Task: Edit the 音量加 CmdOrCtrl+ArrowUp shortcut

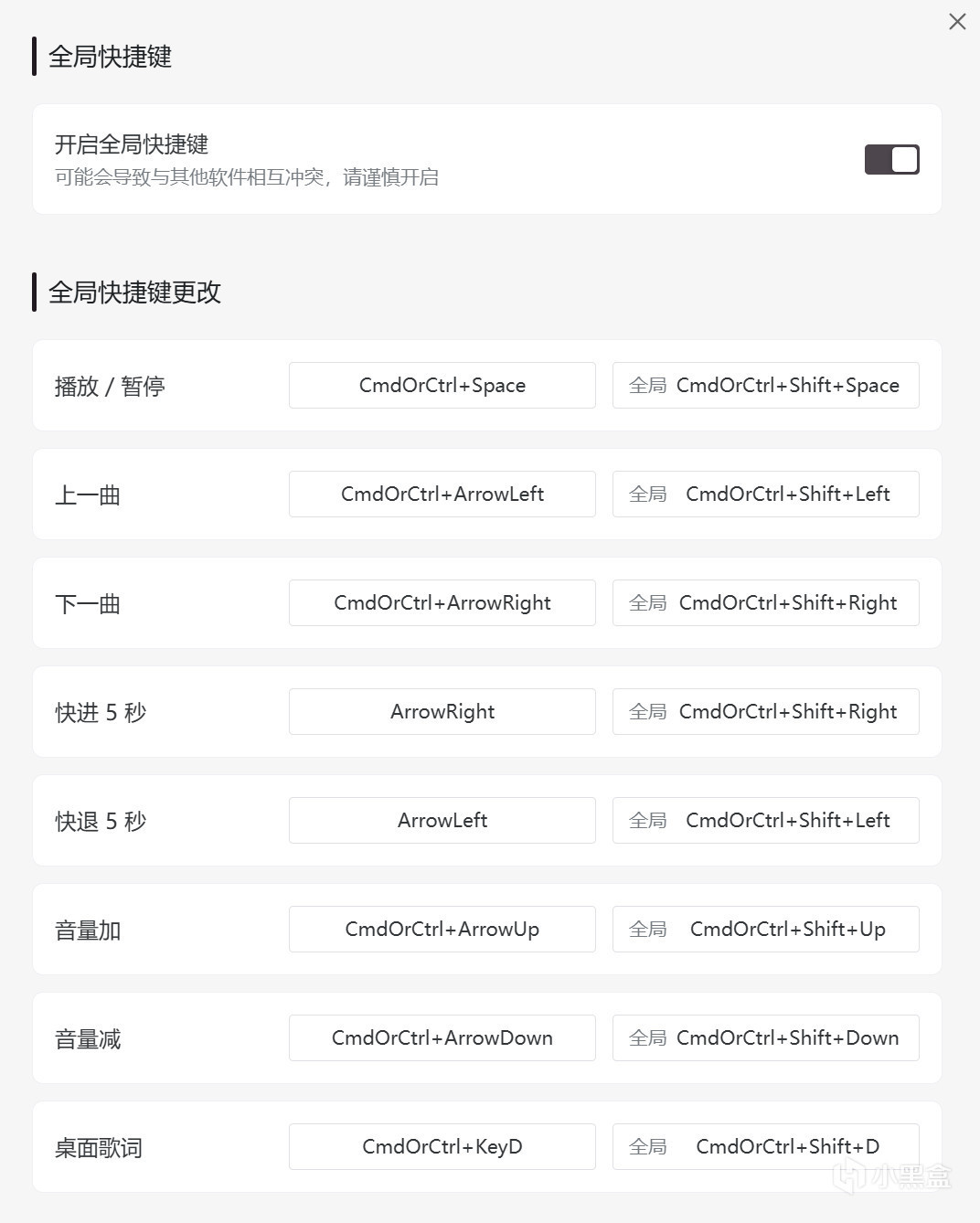Action: coord(442,930)
